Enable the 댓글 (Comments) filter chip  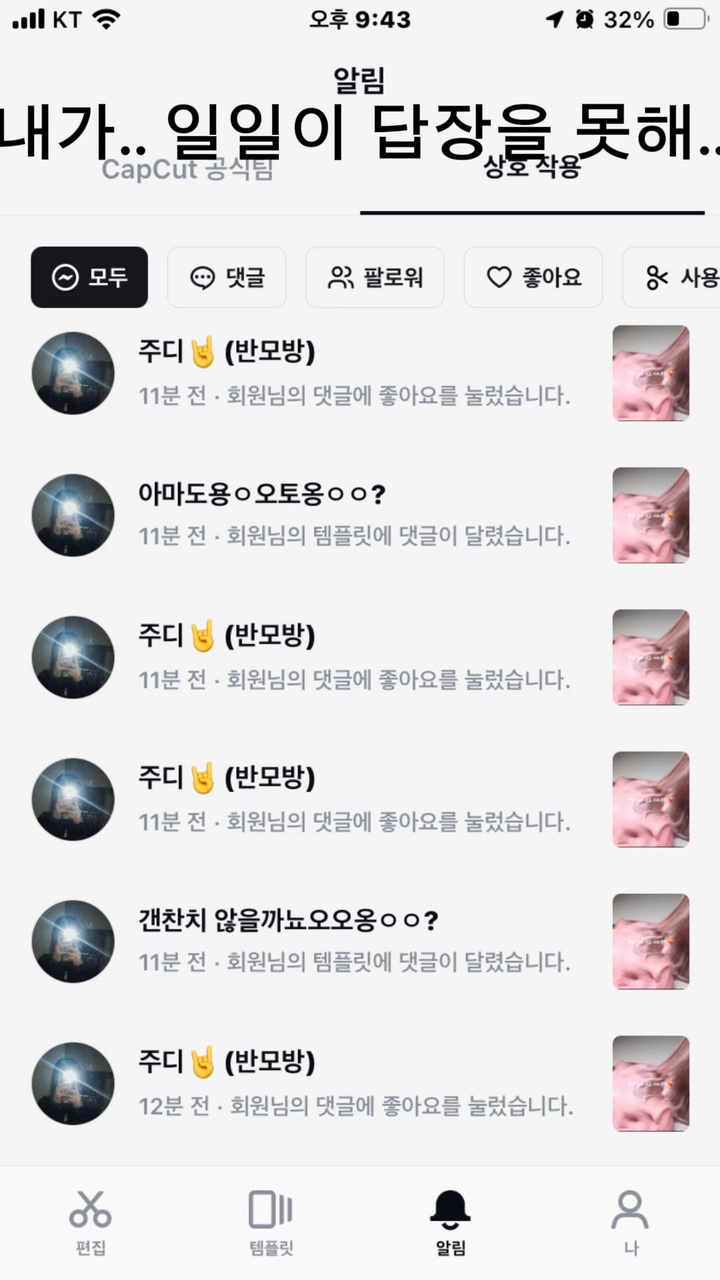coord(226,278)
